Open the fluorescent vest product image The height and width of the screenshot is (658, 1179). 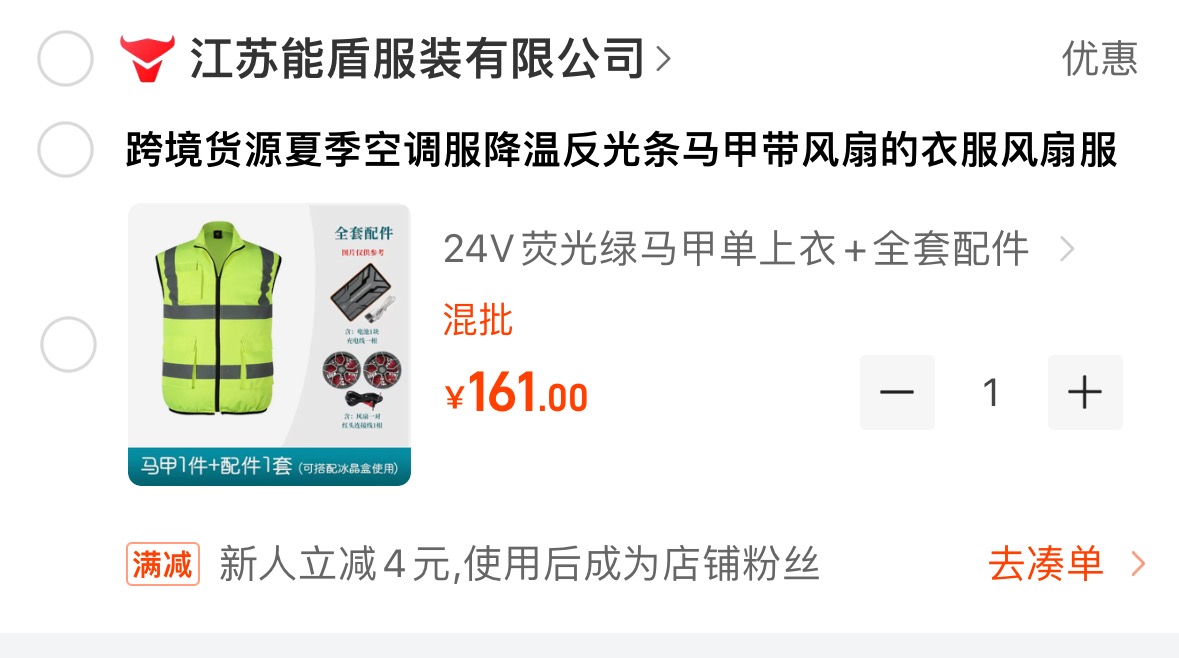pos(269,345)
